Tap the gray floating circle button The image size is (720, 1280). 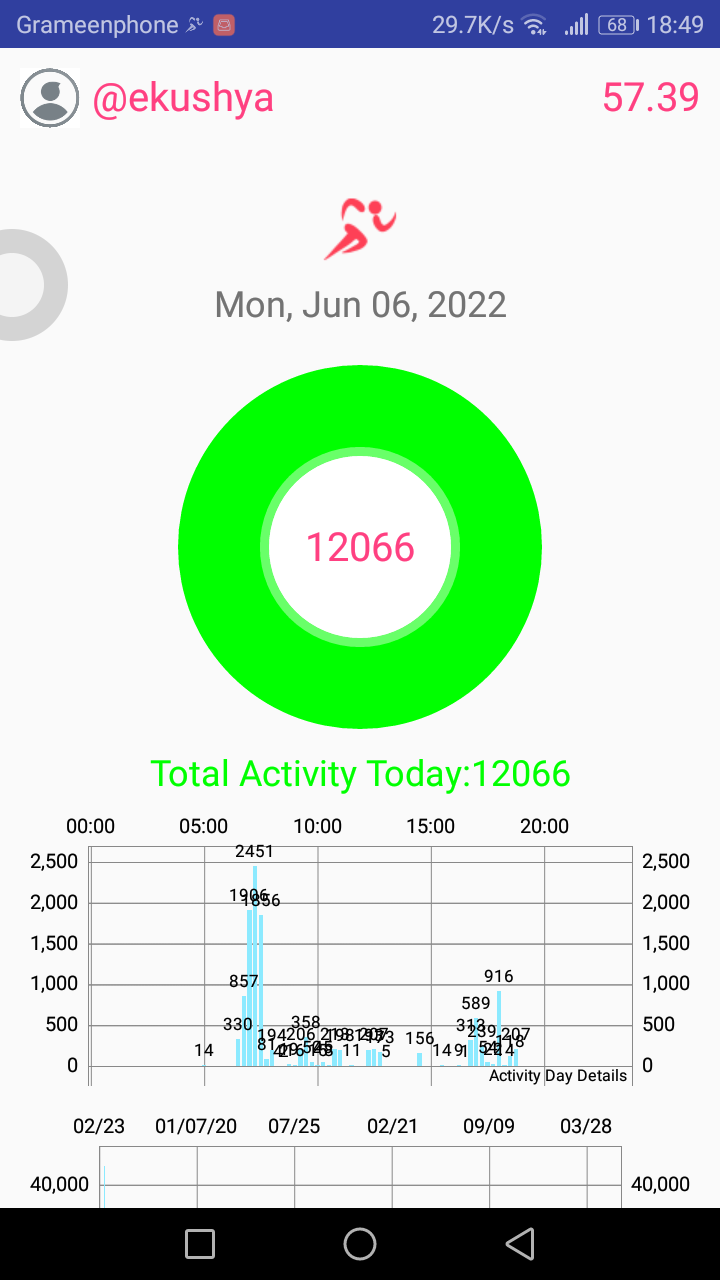click(27, 285)
